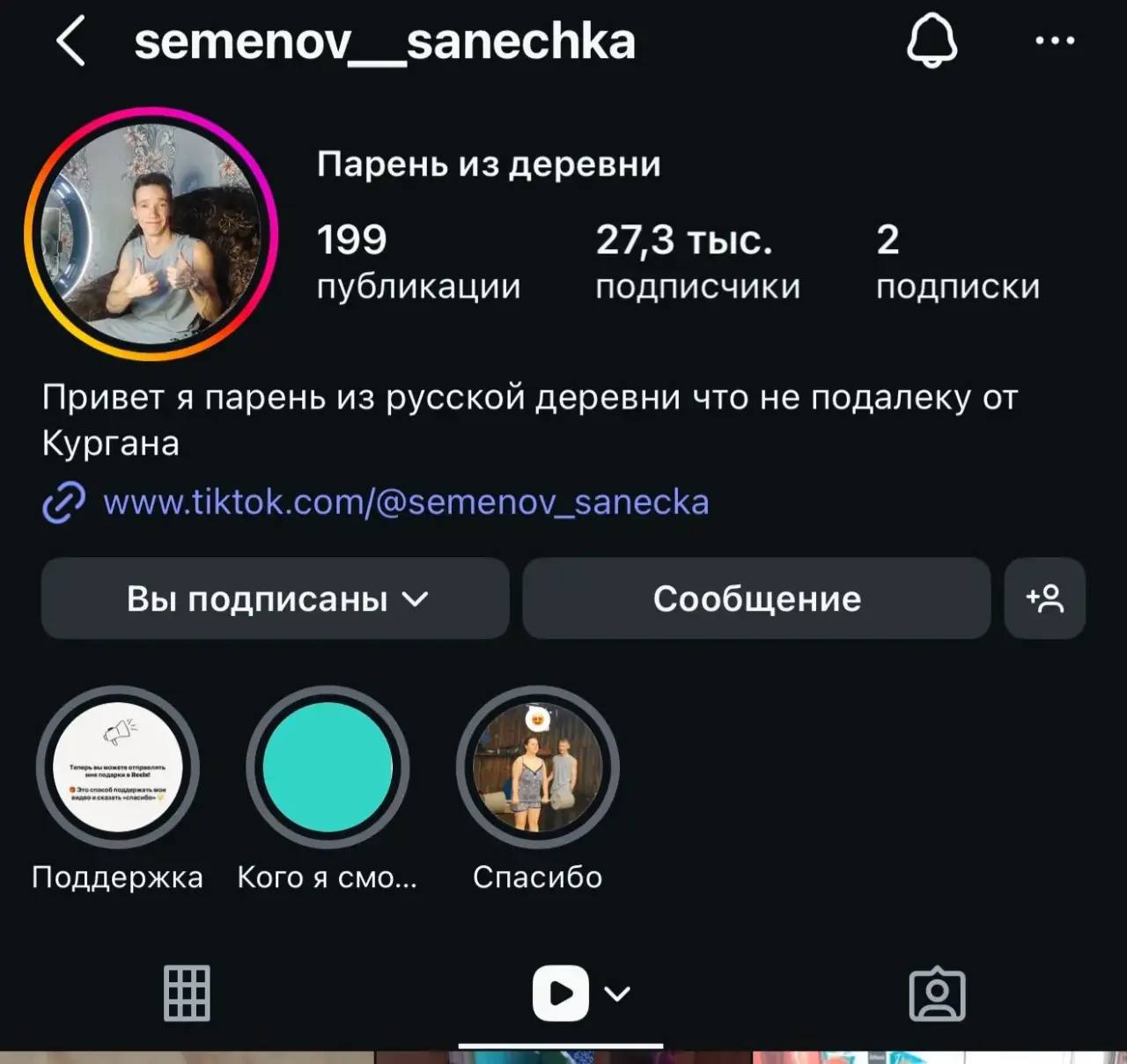Image resolution: width=1127 pixels, height=1064 pixels.
Task: Switch to the posts grid tab
Action: (x=187, y=994)
